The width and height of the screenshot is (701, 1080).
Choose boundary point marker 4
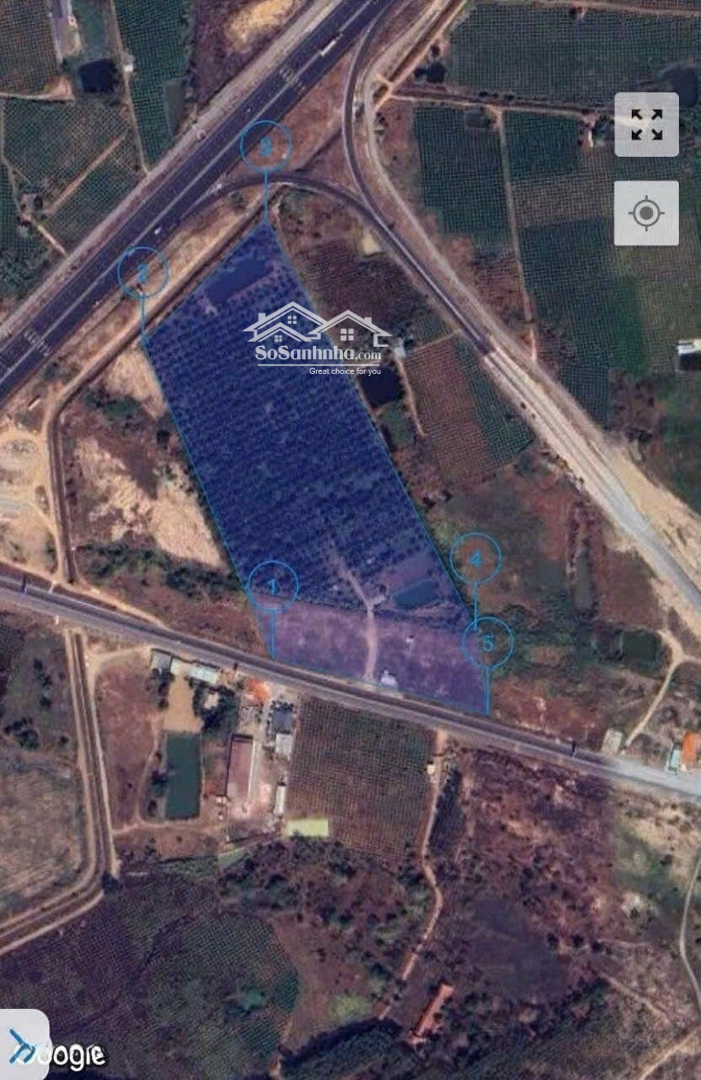point(475,560)
